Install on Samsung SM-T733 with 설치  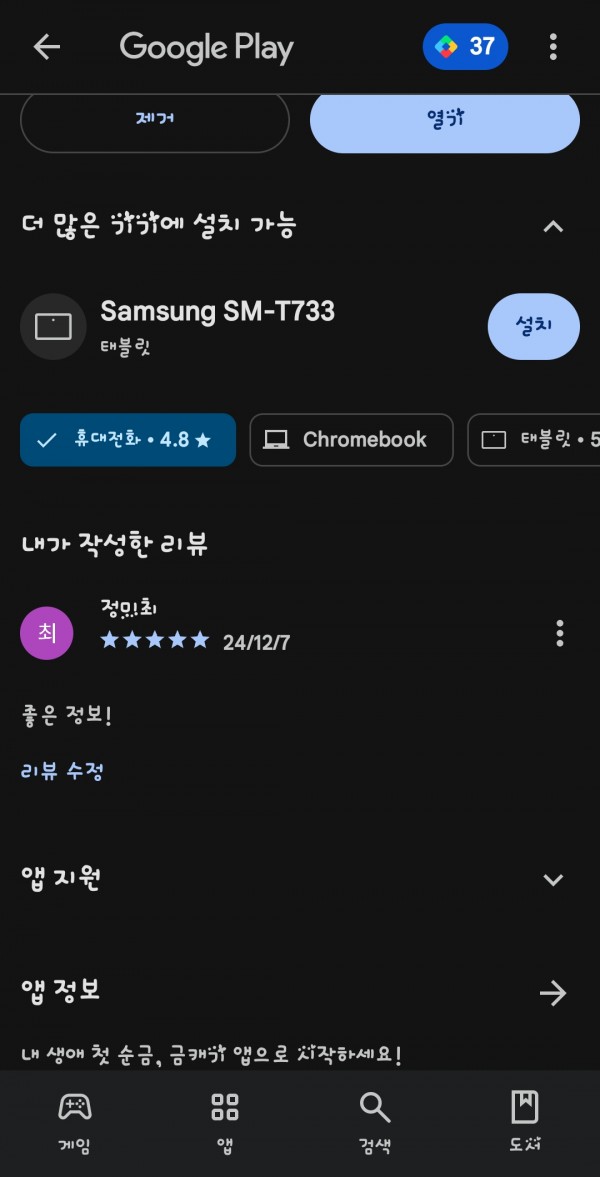(x=533, y=327)
